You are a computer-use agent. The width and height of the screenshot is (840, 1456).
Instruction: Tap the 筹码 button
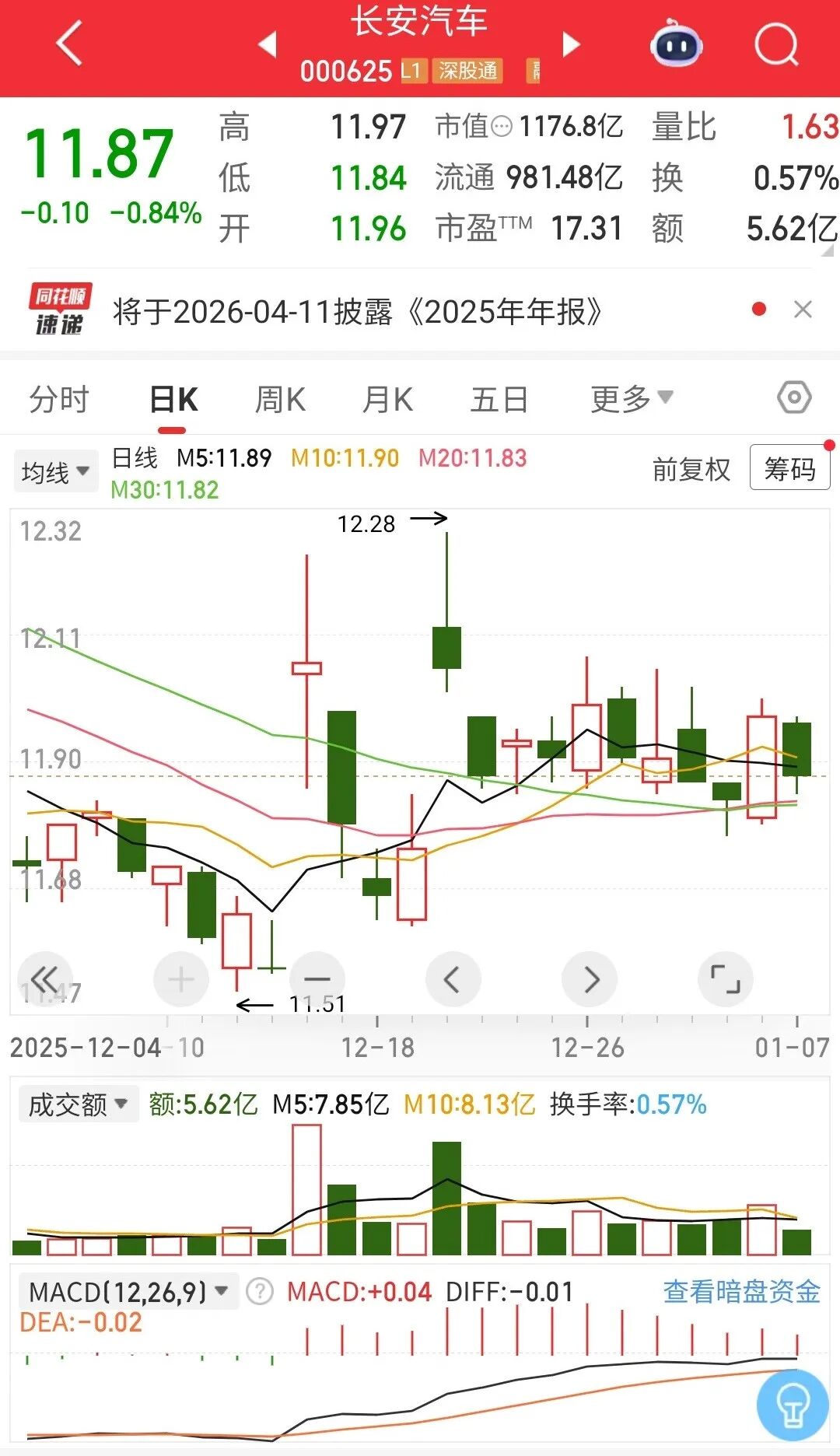[x=789, y=468]
